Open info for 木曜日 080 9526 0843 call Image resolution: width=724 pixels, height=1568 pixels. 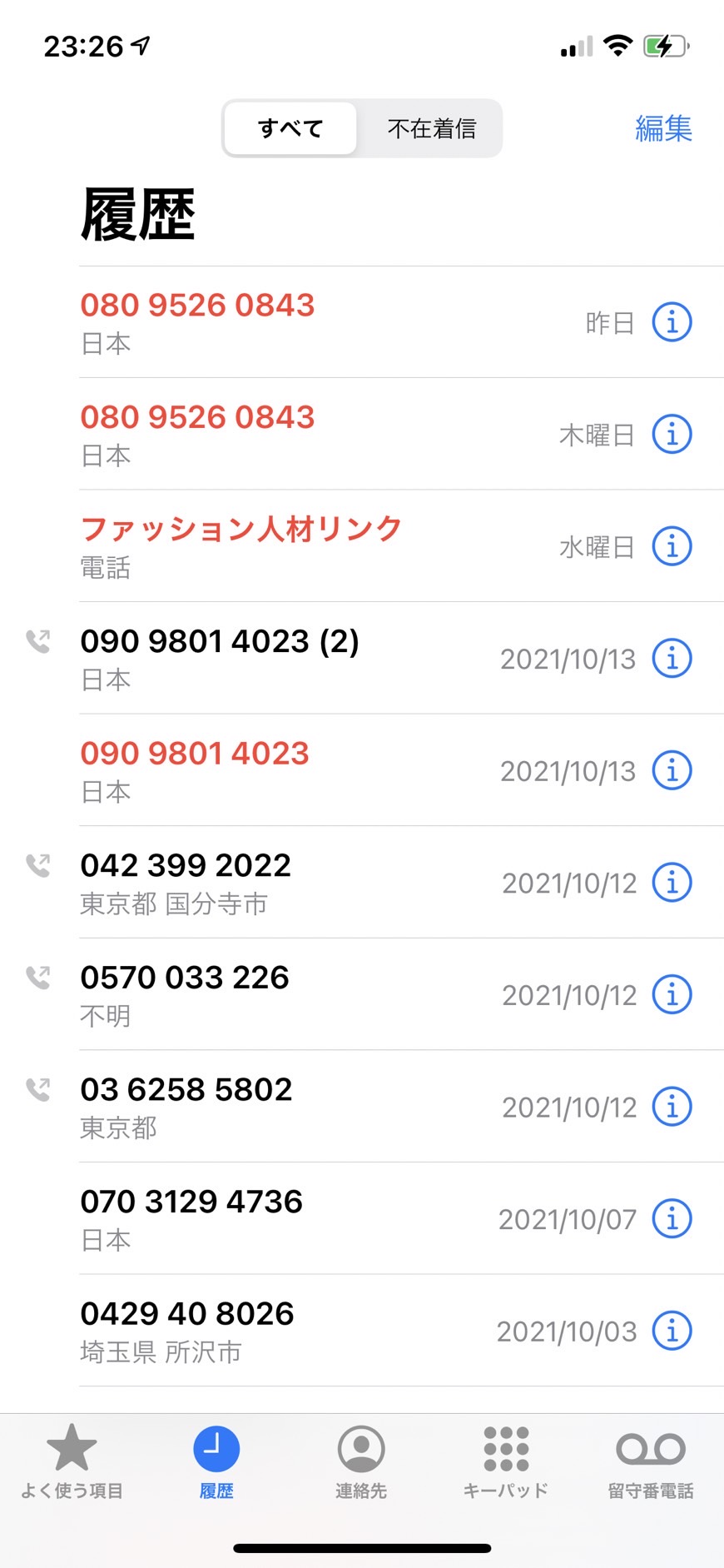(672, 434)
